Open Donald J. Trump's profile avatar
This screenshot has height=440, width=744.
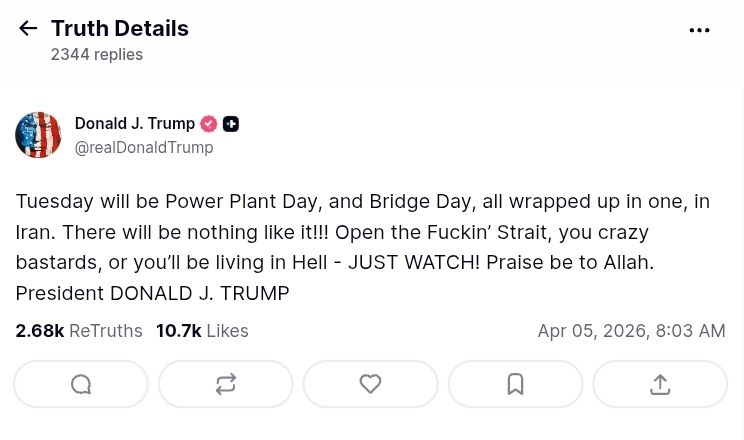[x=38, y=135]
